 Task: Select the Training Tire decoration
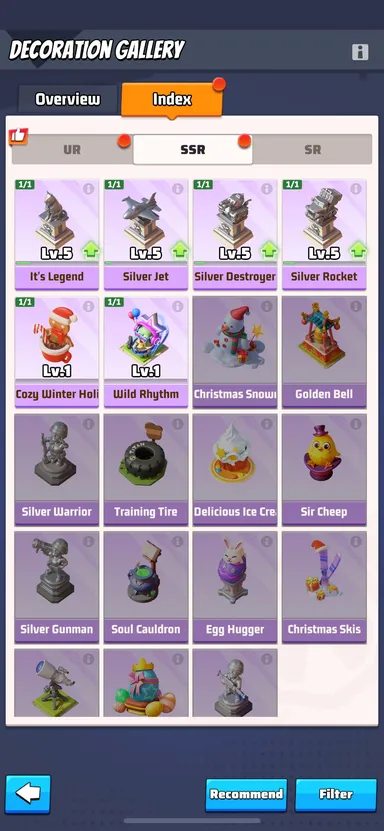coord(146,470)
